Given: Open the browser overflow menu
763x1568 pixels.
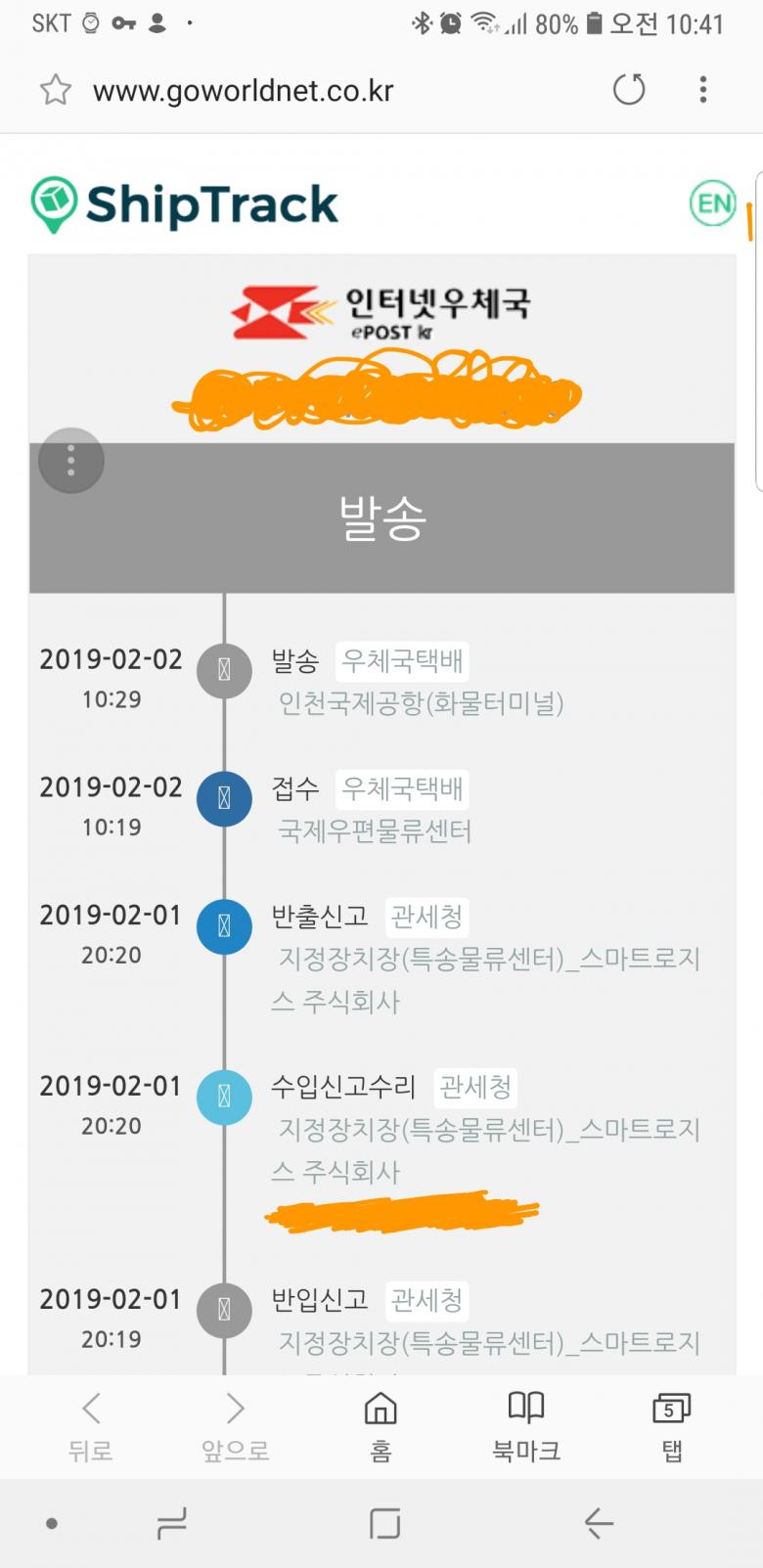Looking at the screenshot, I should click(x=702, y=90).
